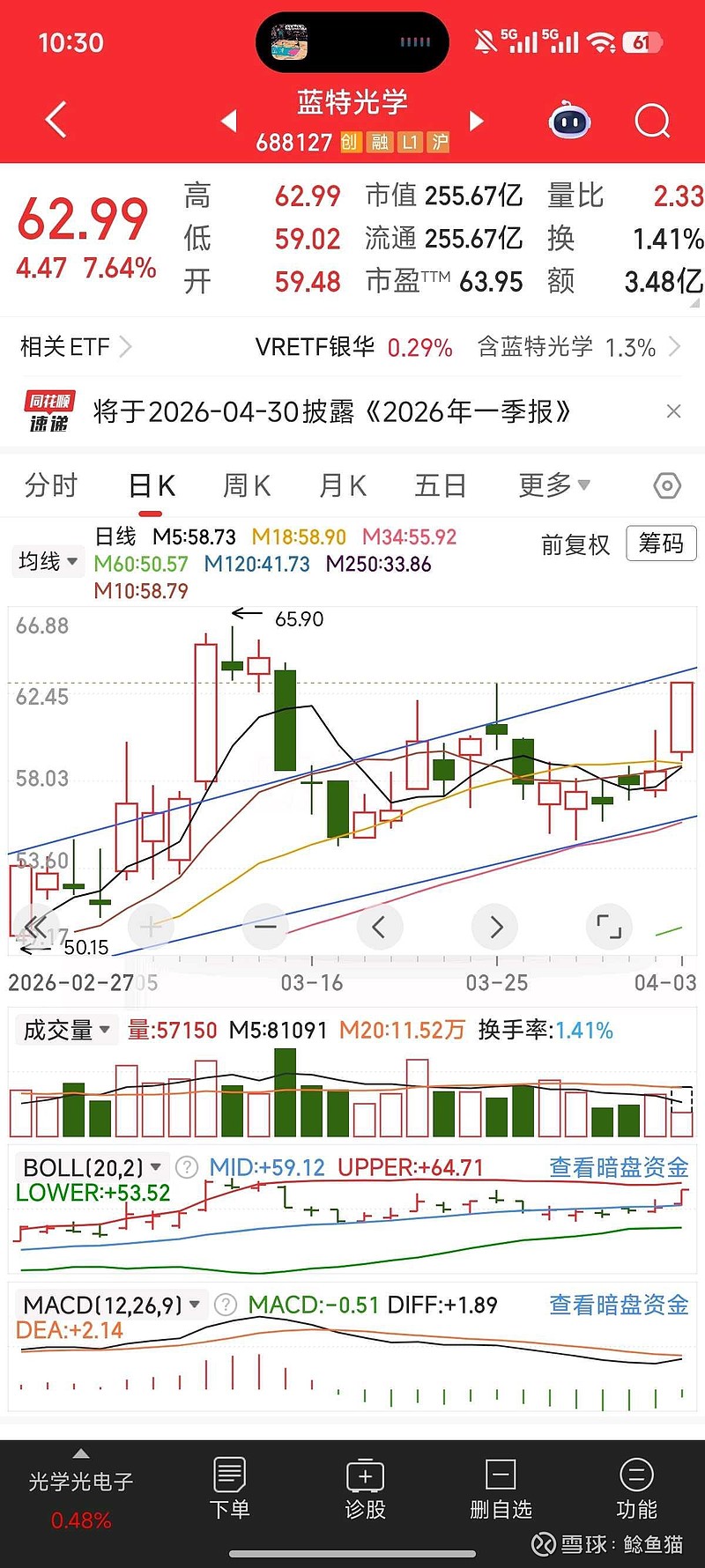Viewport: 705px width, 1568px height.
Task: Go back using the top-left arrow
Action: pyautogui.click(x=56, y=120)
